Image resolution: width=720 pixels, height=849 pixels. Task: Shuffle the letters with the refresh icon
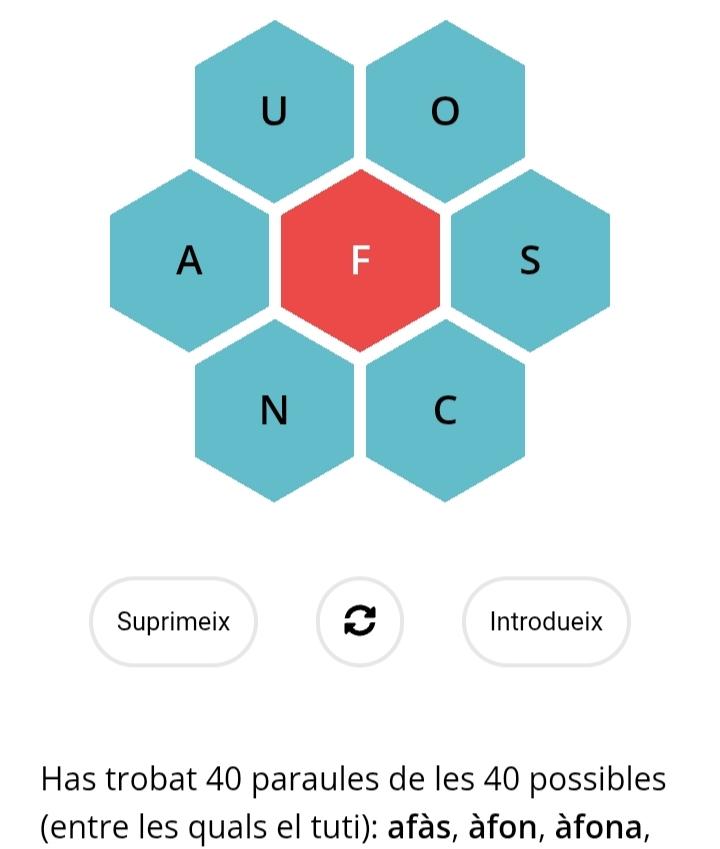[x=360, y=621]
